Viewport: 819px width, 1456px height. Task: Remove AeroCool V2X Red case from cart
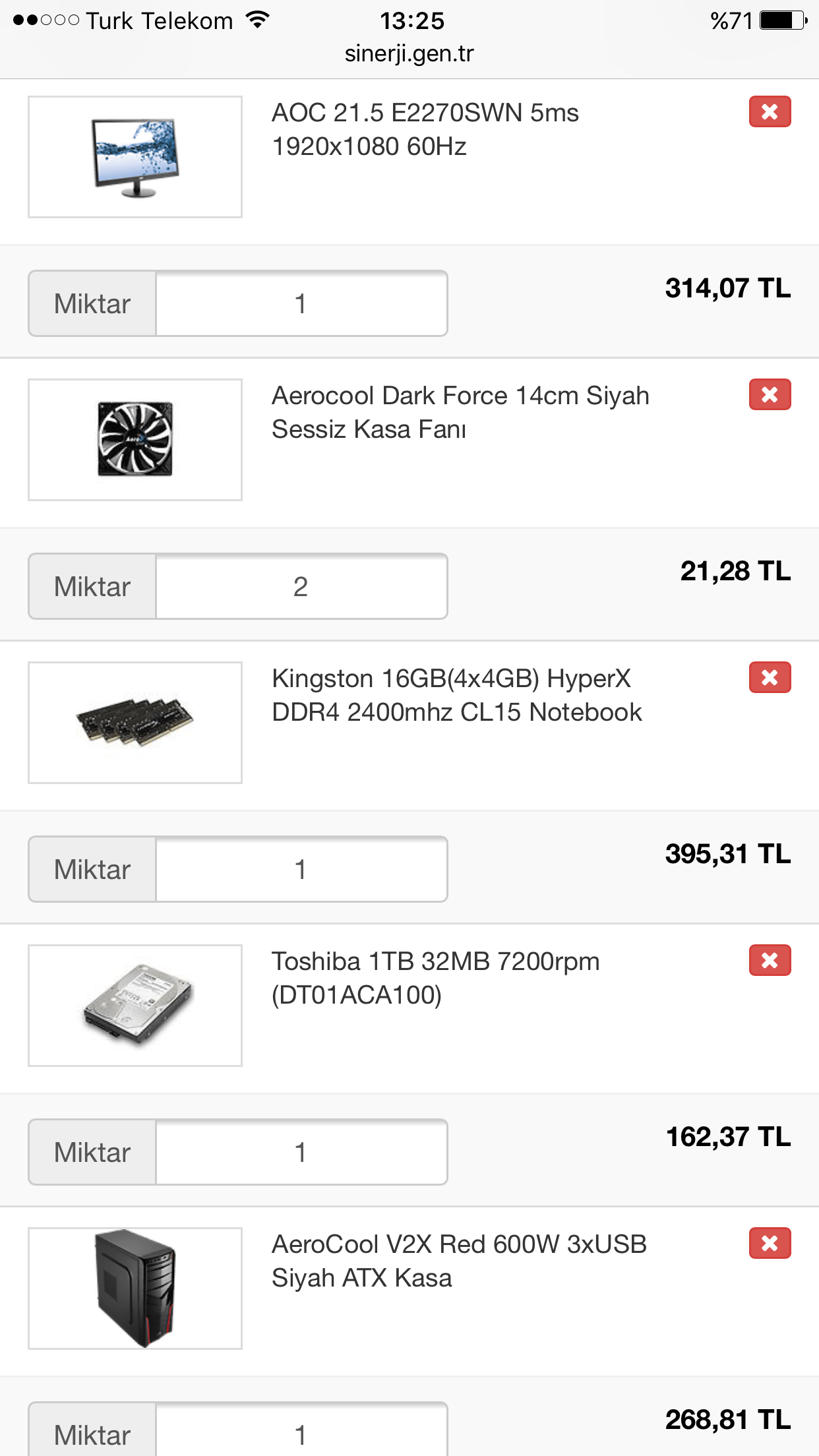tap(770, 1243)
